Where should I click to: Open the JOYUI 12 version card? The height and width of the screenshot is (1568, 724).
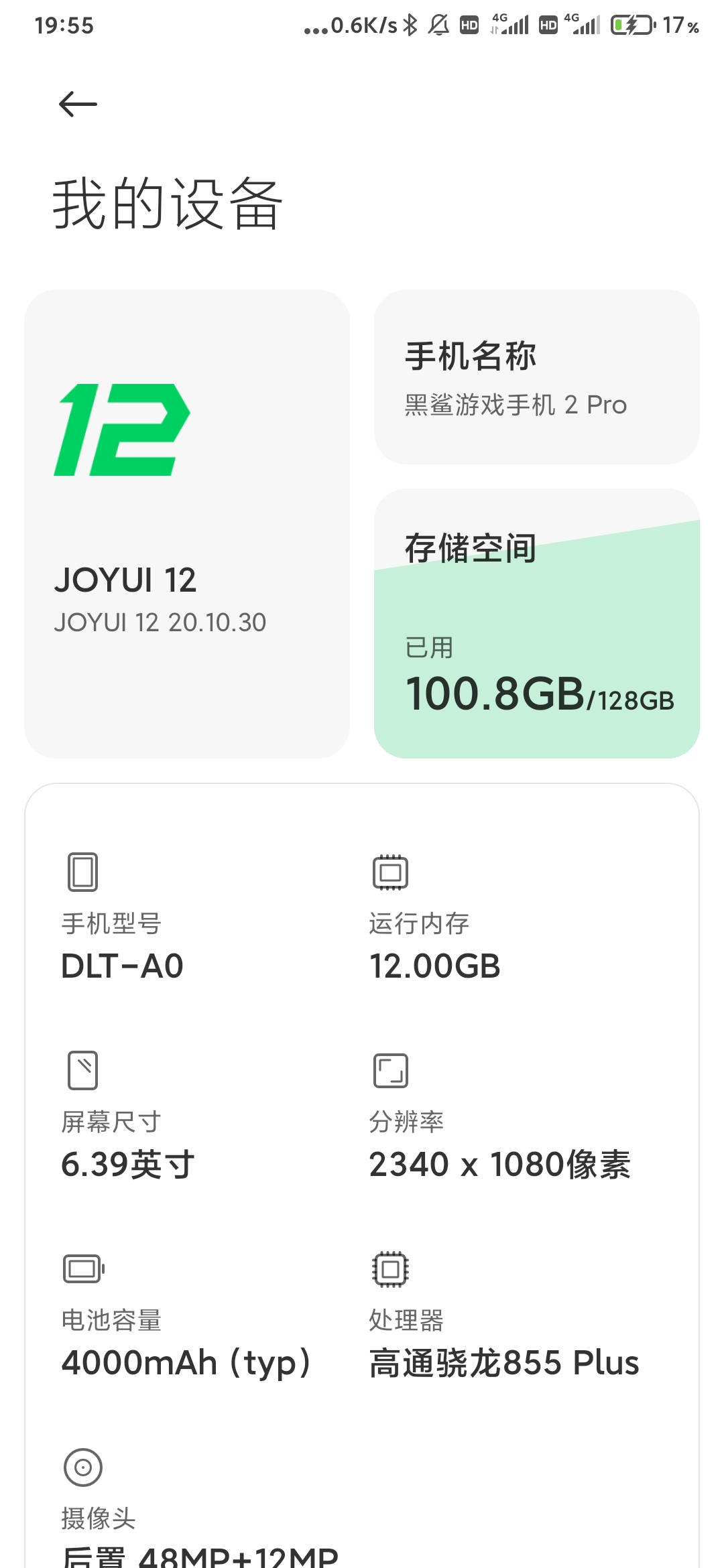pos(187,524)
